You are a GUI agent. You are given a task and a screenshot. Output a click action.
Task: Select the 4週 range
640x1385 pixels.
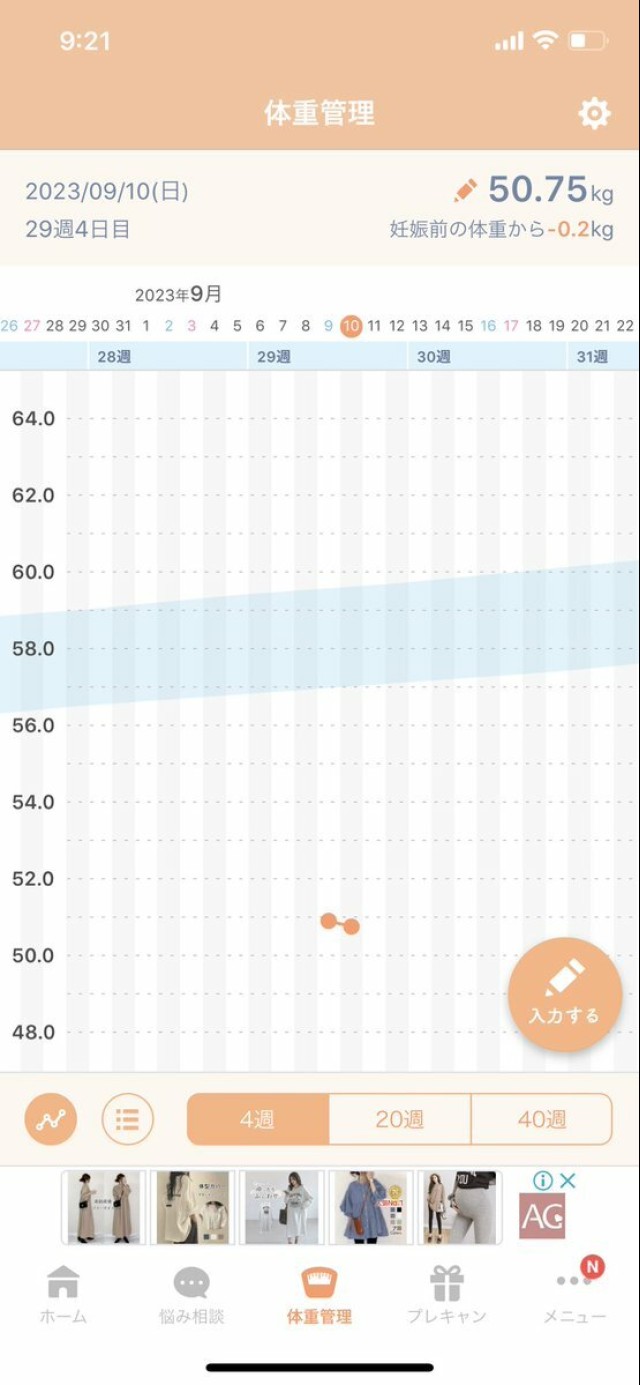tap(258, 1119)
